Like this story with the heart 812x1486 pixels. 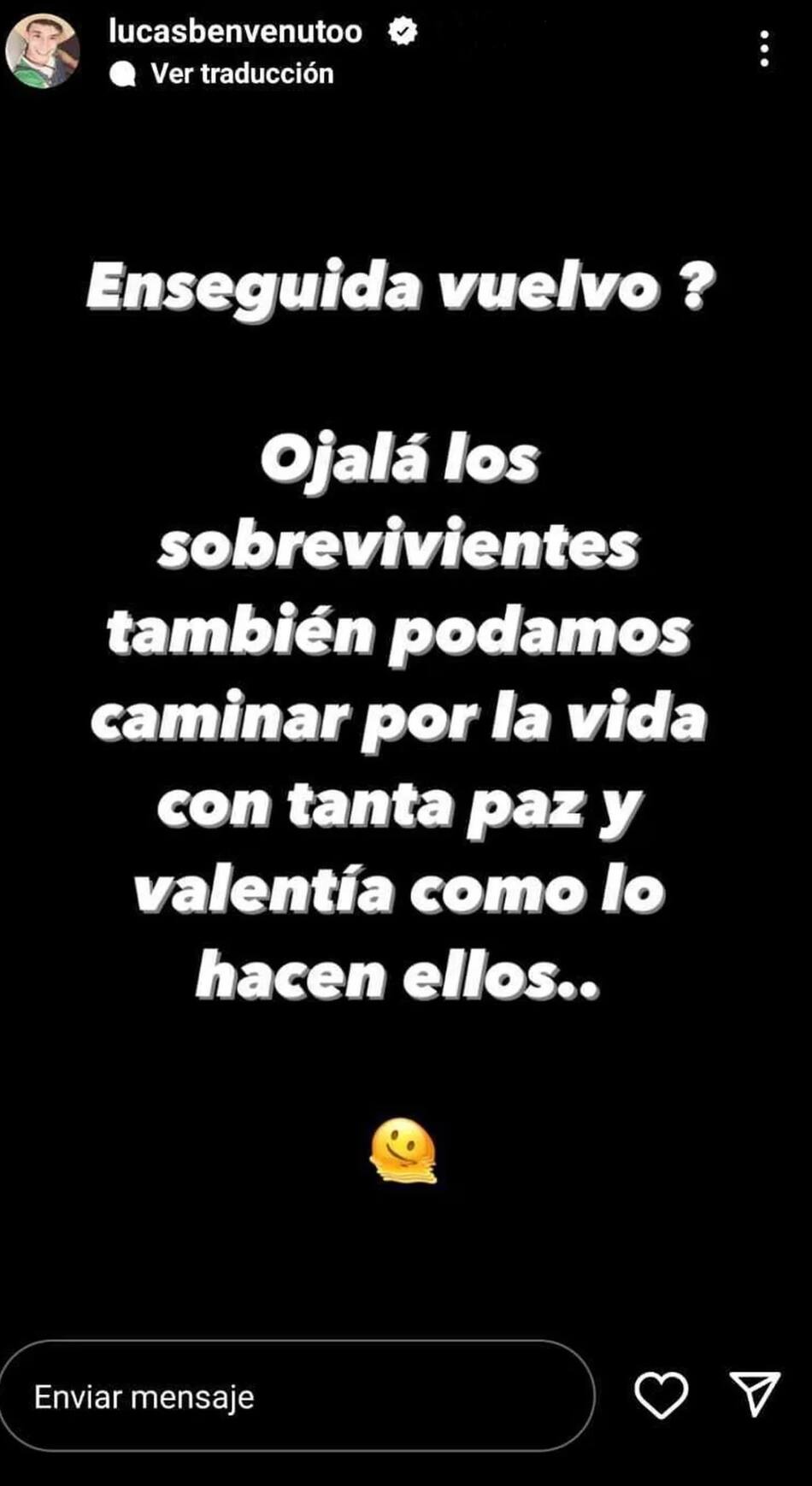[x=662, y=1395]
